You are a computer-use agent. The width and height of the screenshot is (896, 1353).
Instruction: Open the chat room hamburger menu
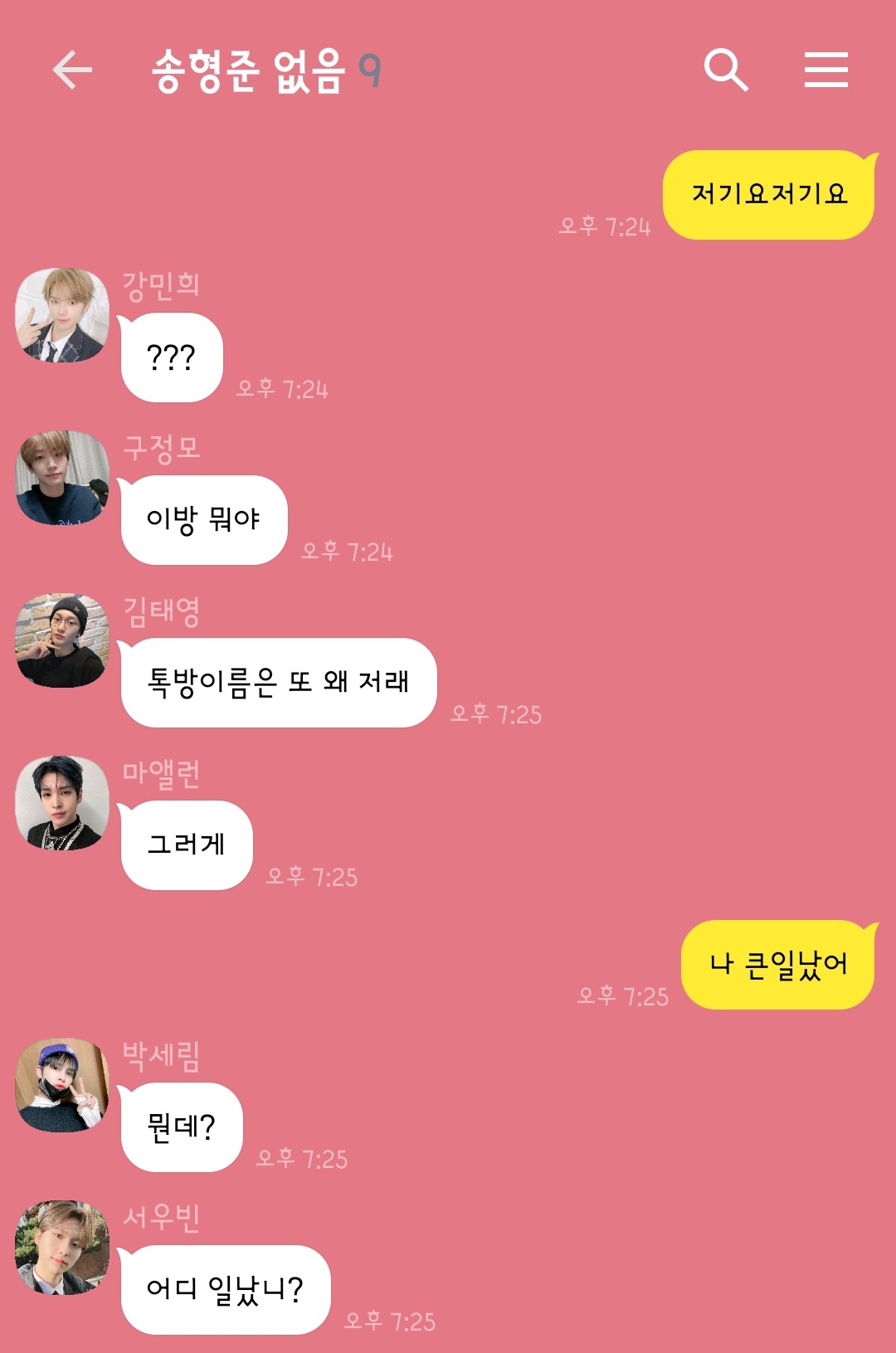(x=825, y=69)
